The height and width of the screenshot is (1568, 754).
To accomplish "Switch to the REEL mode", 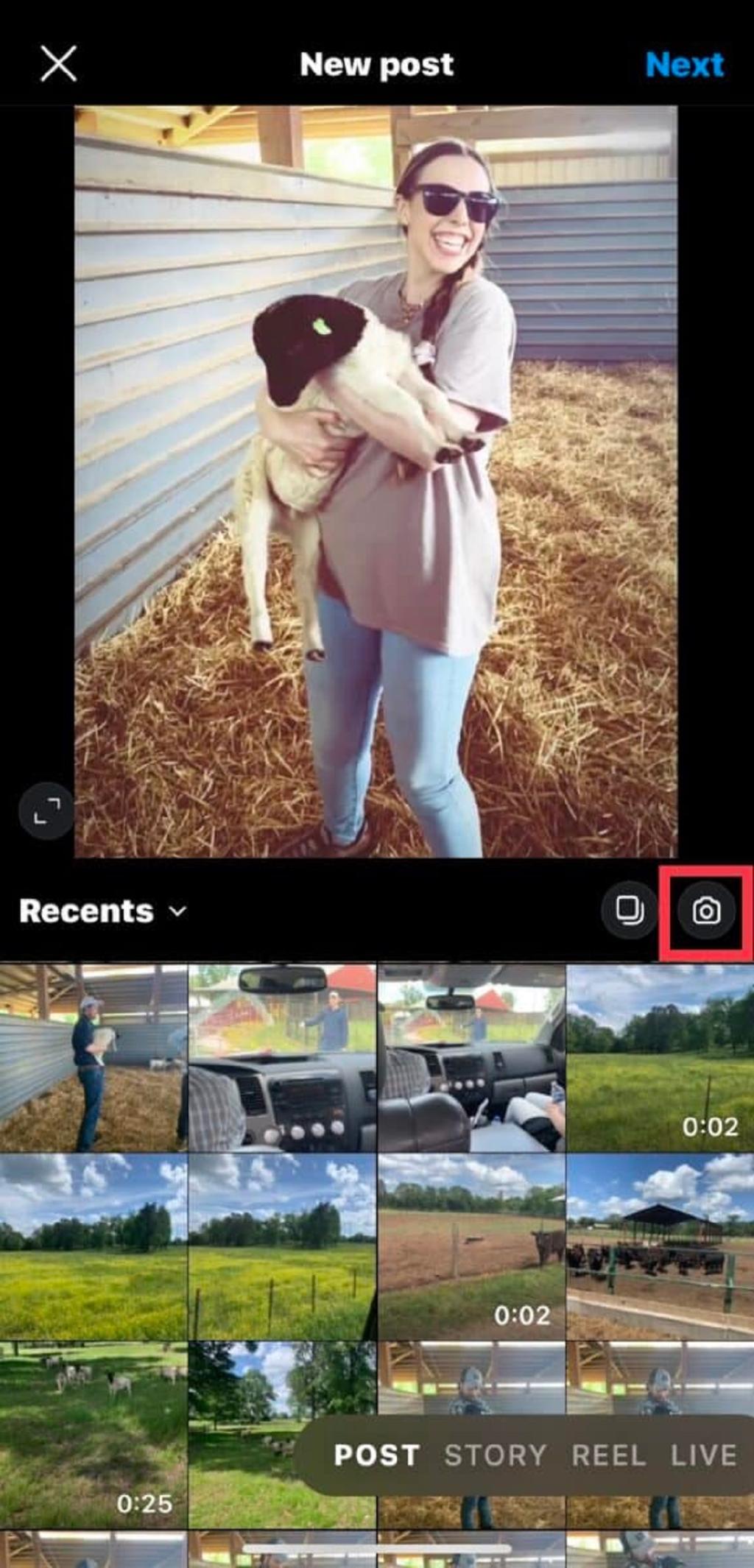I will [609, 1455].
